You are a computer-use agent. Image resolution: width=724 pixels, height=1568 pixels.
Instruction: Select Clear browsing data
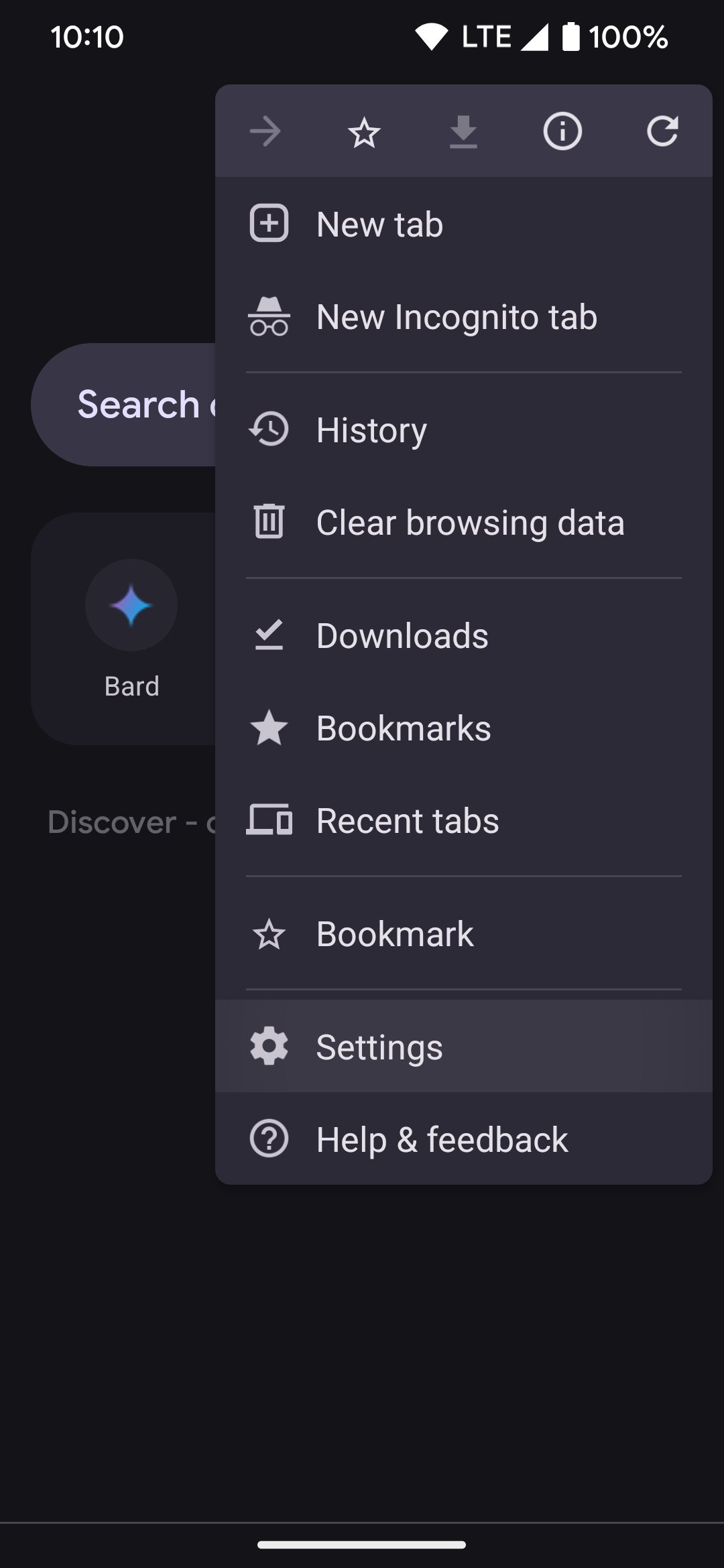471,523
